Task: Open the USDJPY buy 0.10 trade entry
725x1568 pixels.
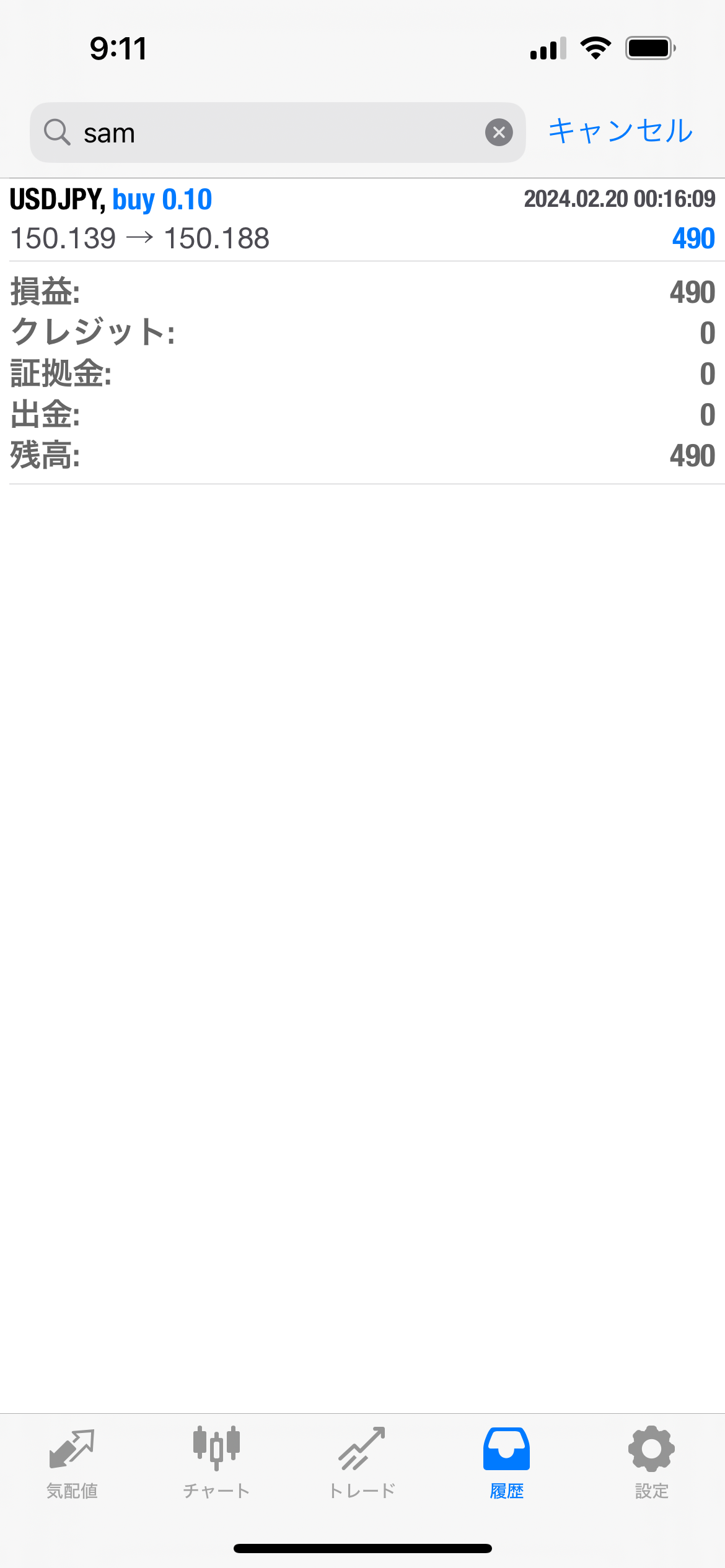Action: [x=362, y=219]
